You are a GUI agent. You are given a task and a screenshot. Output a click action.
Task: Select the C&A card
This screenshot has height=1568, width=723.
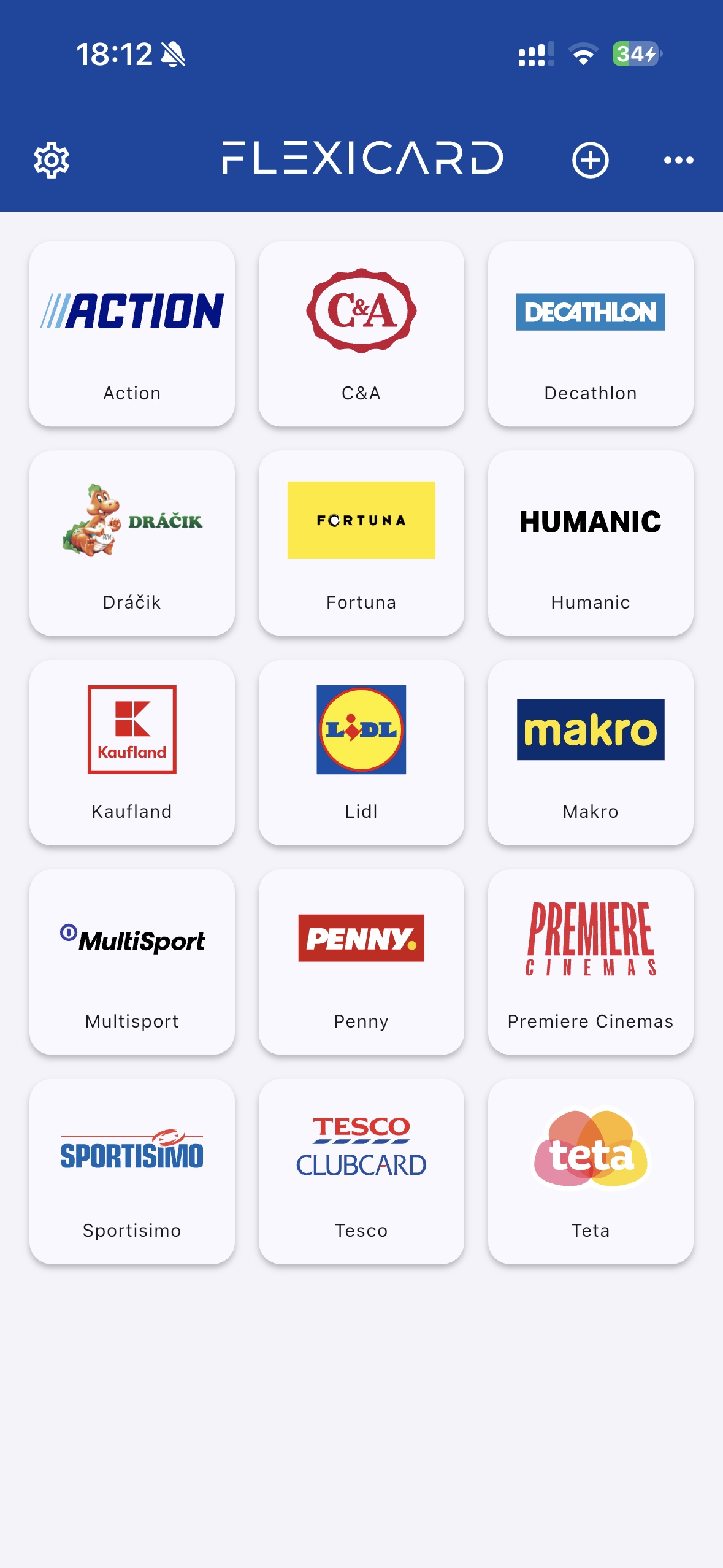coord(361,334)
